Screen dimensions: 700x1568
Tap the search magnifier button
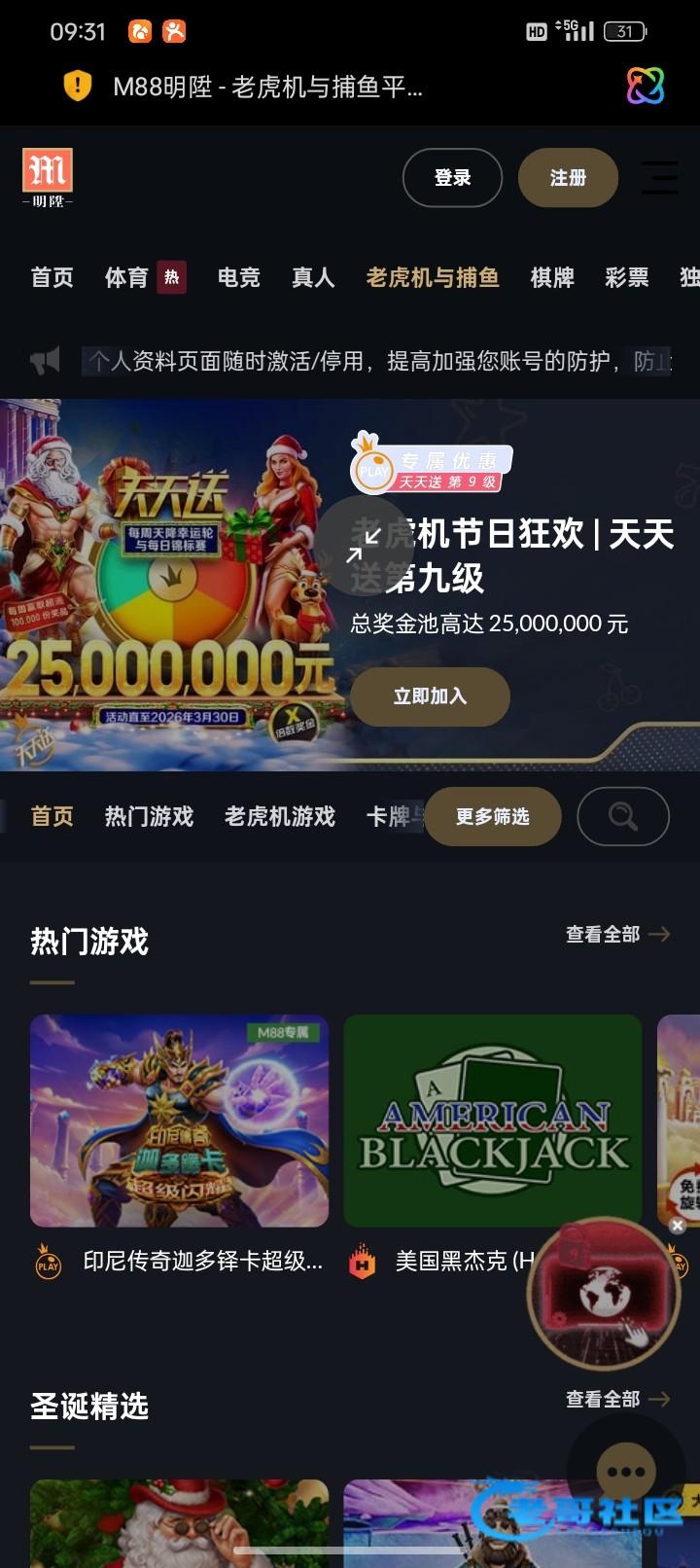tap(623, 816)
